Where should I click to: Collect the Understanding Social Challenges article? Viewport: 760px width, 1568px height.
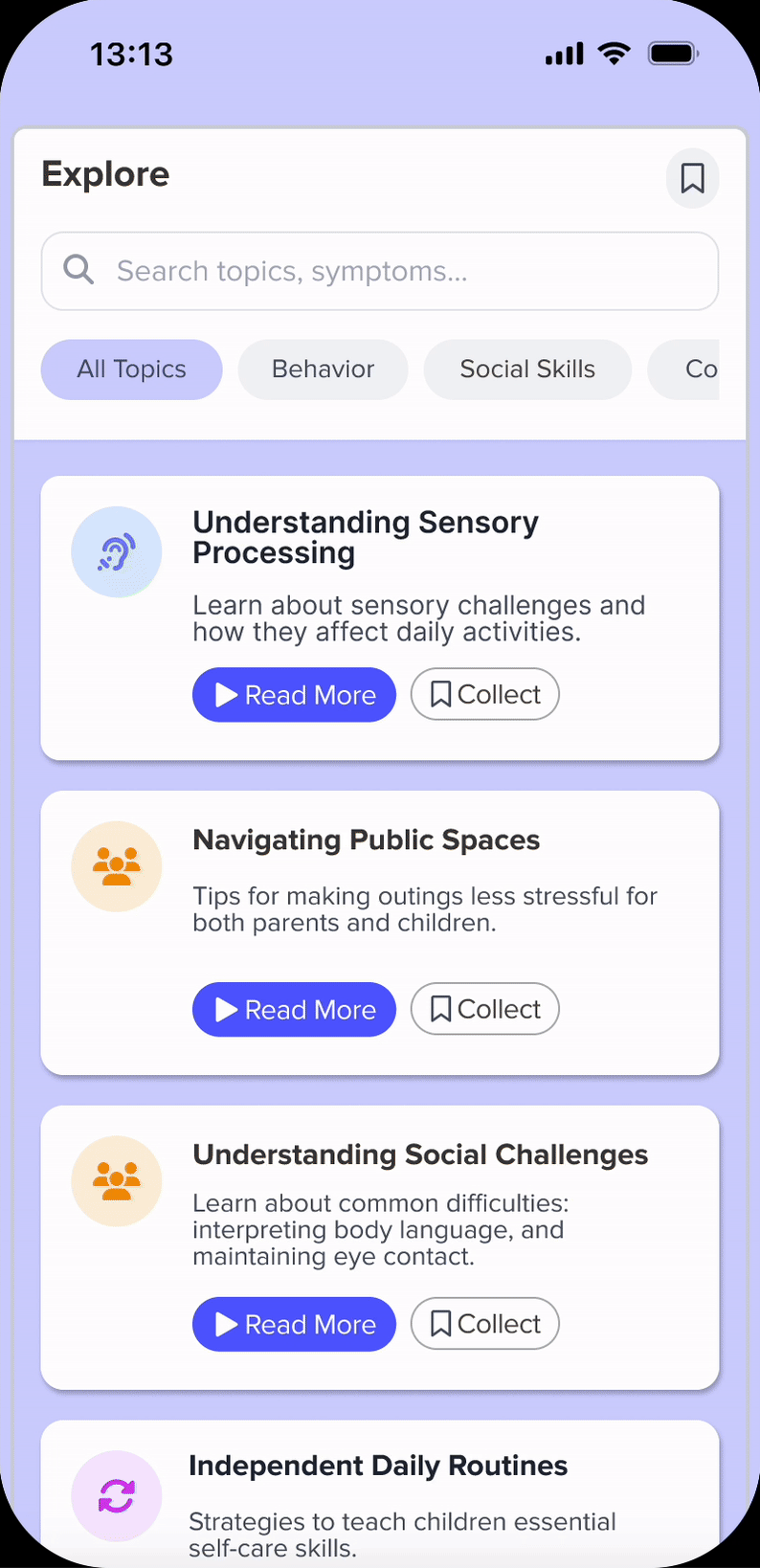[484, 1324]
